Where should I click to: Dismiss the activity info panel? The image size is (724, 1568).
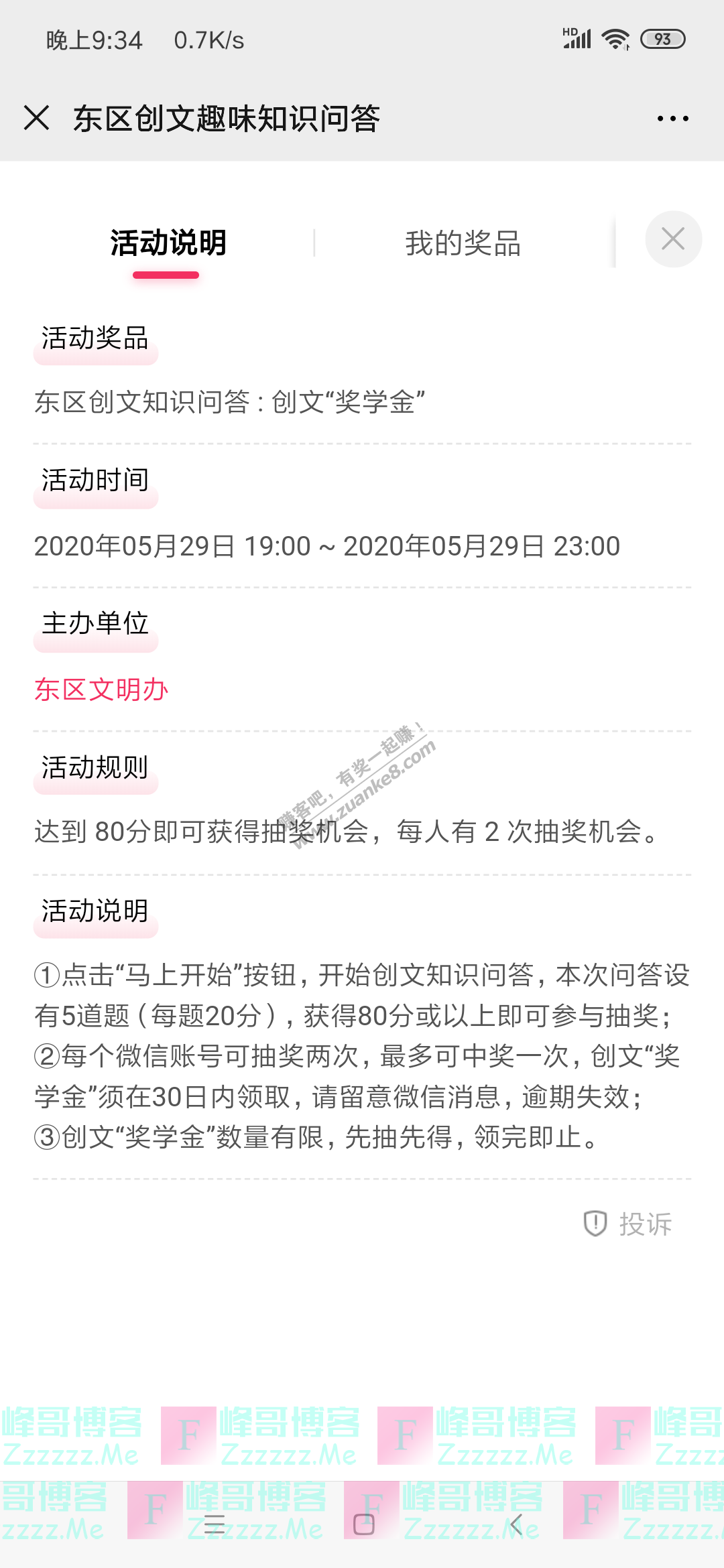[673, 239]
